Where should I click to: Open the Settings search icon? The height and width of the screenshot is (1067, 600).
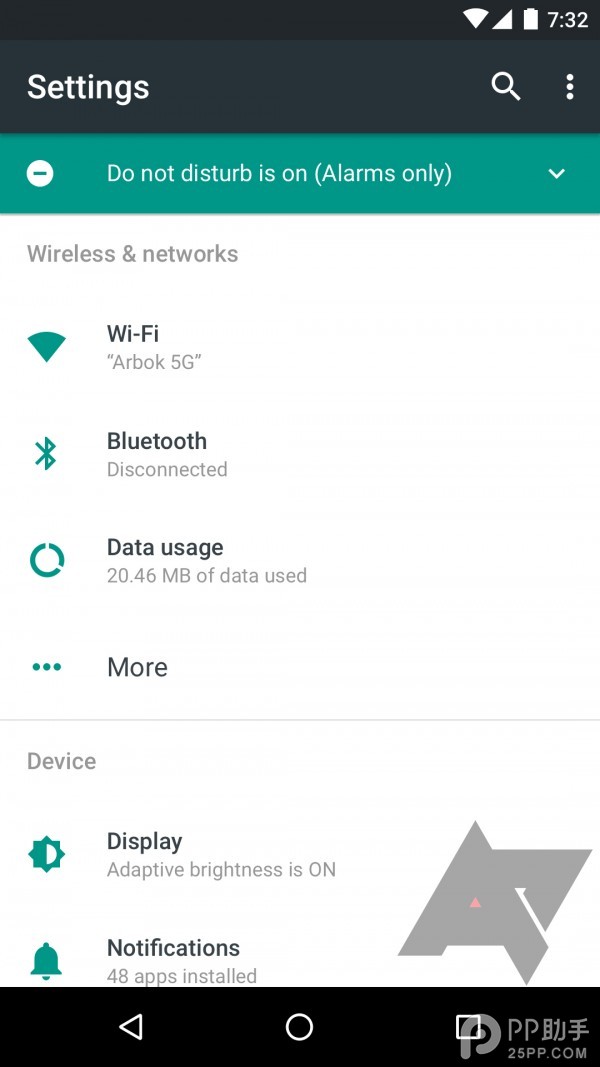coord(506,87)
